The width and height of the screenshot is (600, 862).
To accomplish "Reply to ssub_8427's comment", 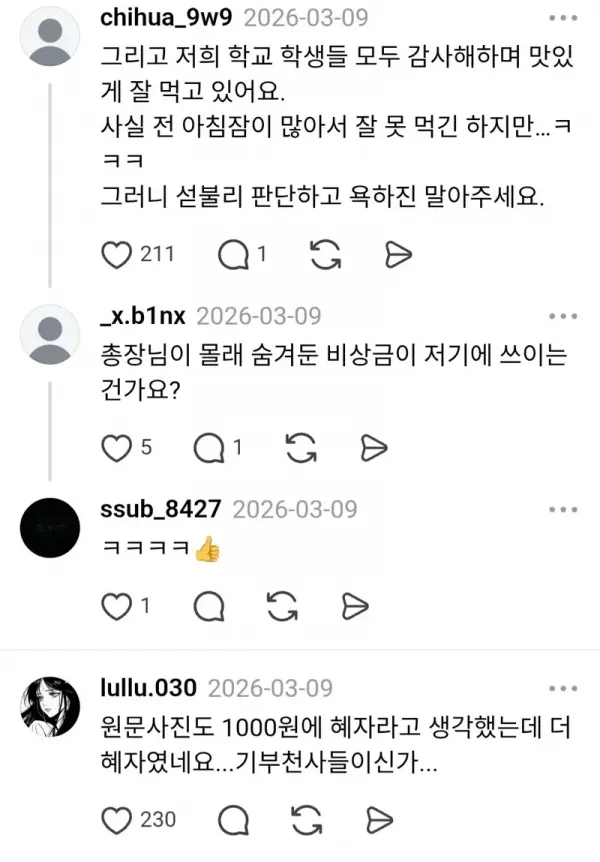I will click(208, 605).
